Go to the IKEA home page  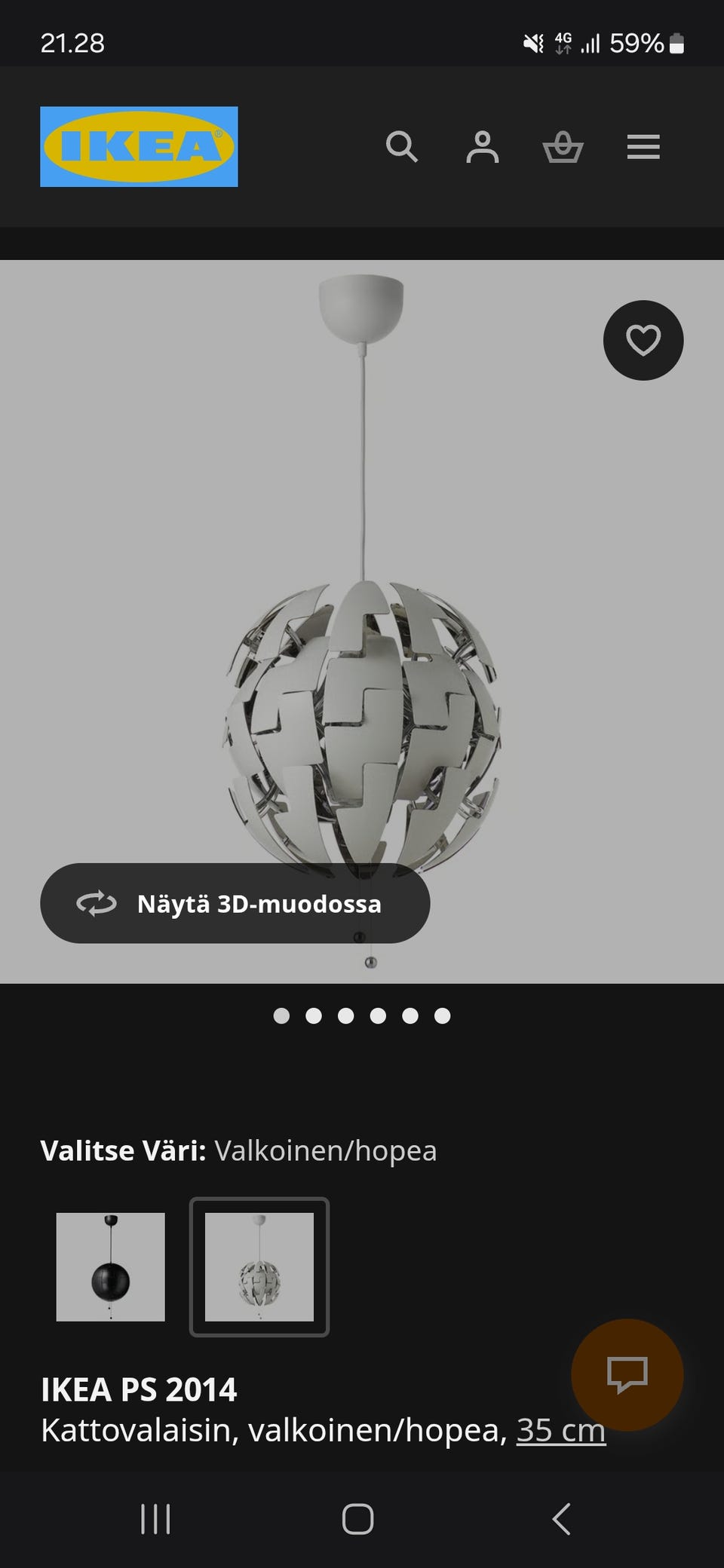pyautogui.click(x=139, y=146)
